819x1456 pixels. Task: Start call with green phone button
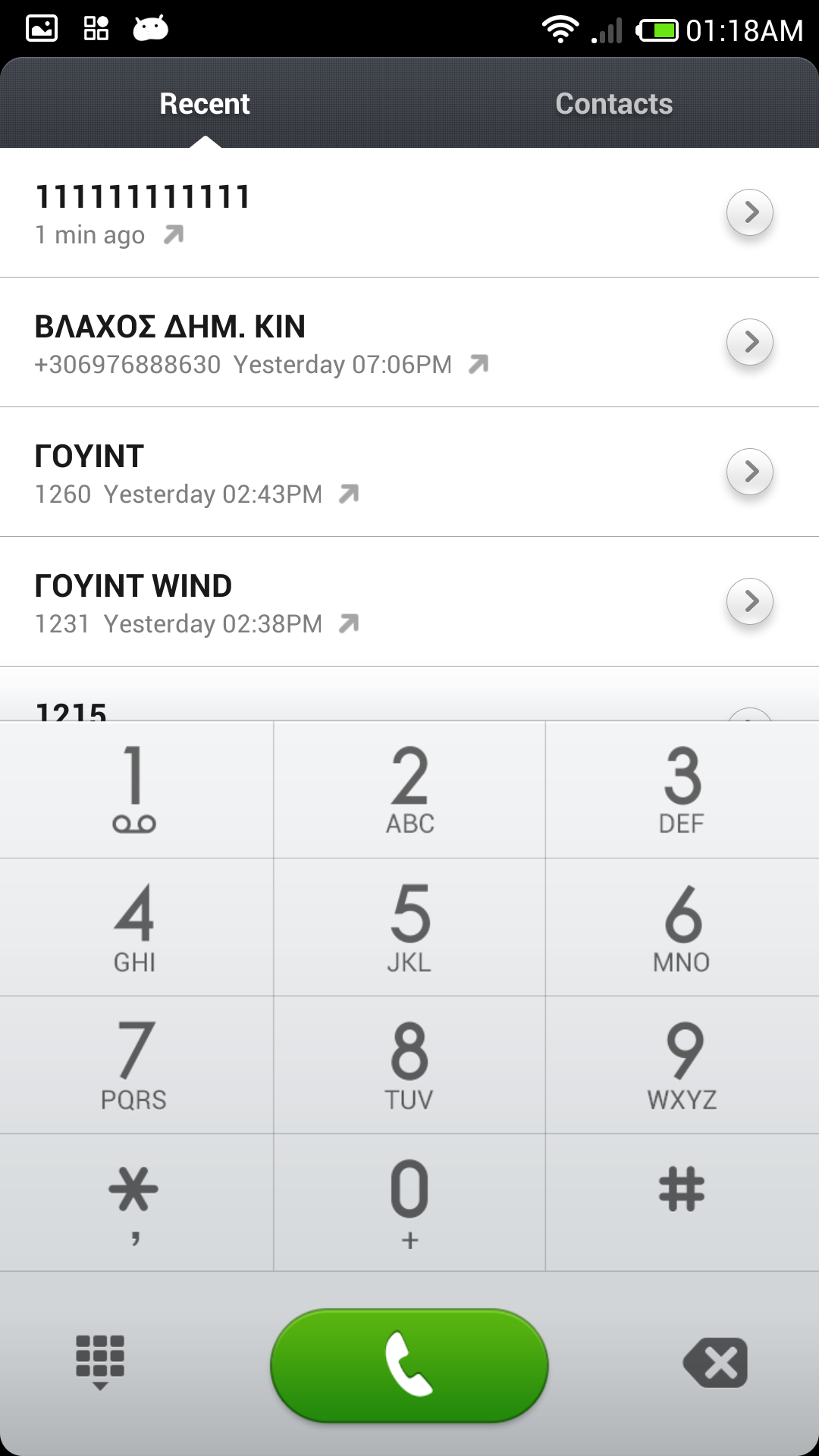(x=409, y=1364)
